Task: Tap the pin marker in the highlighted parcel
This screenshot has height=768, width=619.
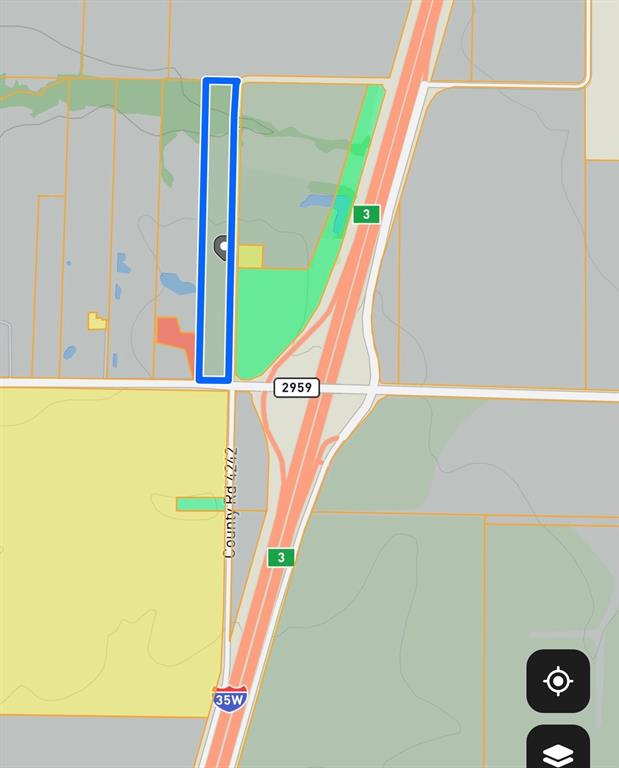Action: 222,247
